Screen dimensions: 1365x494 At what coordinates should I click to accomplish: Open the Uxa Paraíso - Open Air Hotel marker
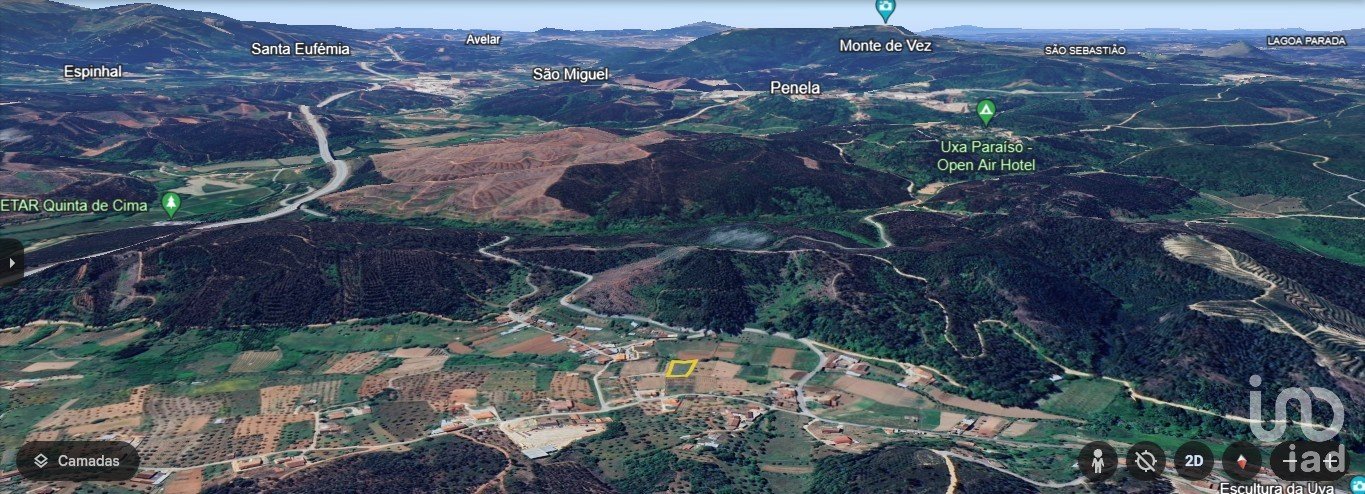(x=986, y=110)
